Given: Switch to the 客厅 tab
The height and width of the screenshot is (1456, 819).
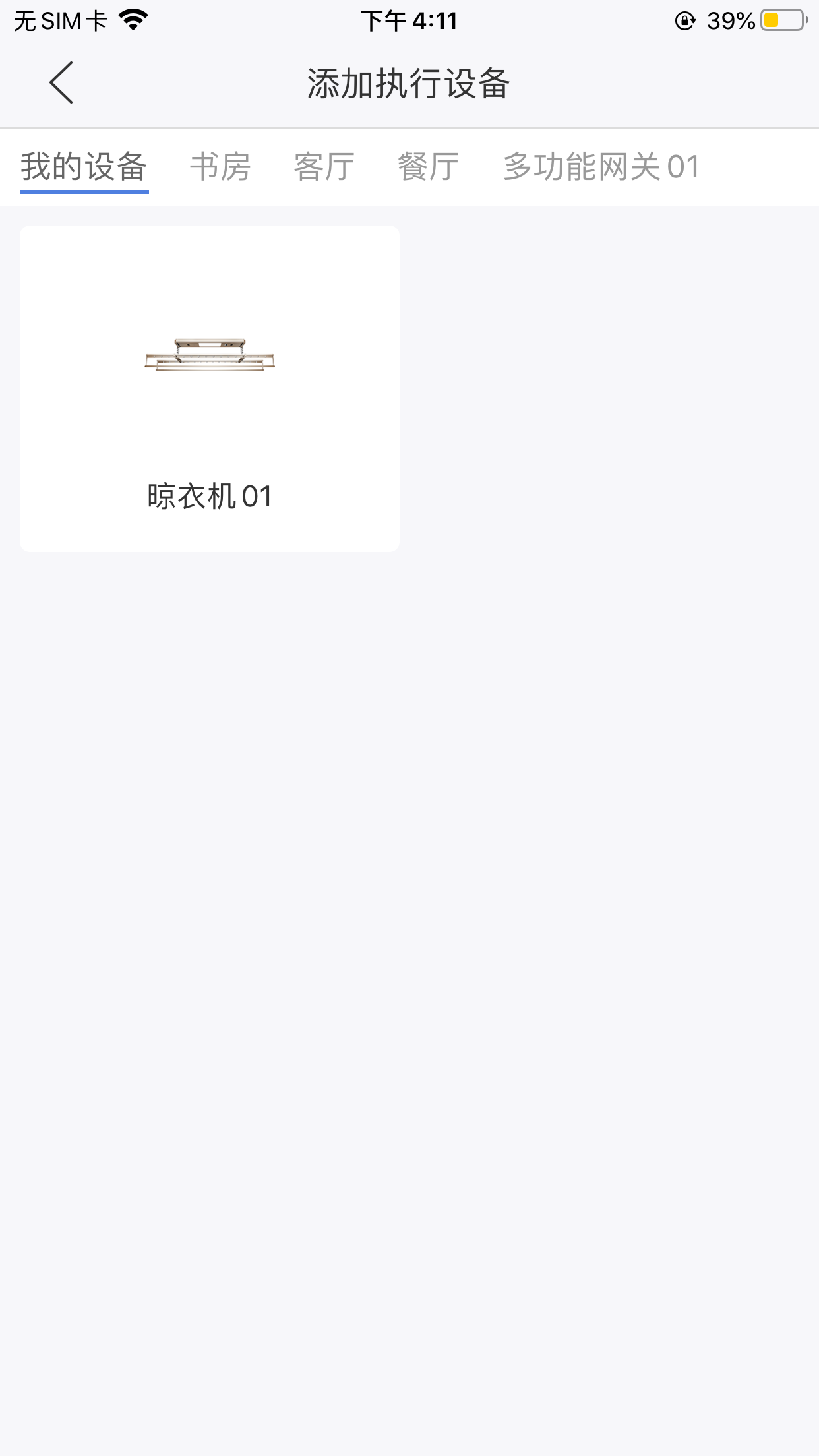Looking at the screenshot, I should tap(324, 166).
